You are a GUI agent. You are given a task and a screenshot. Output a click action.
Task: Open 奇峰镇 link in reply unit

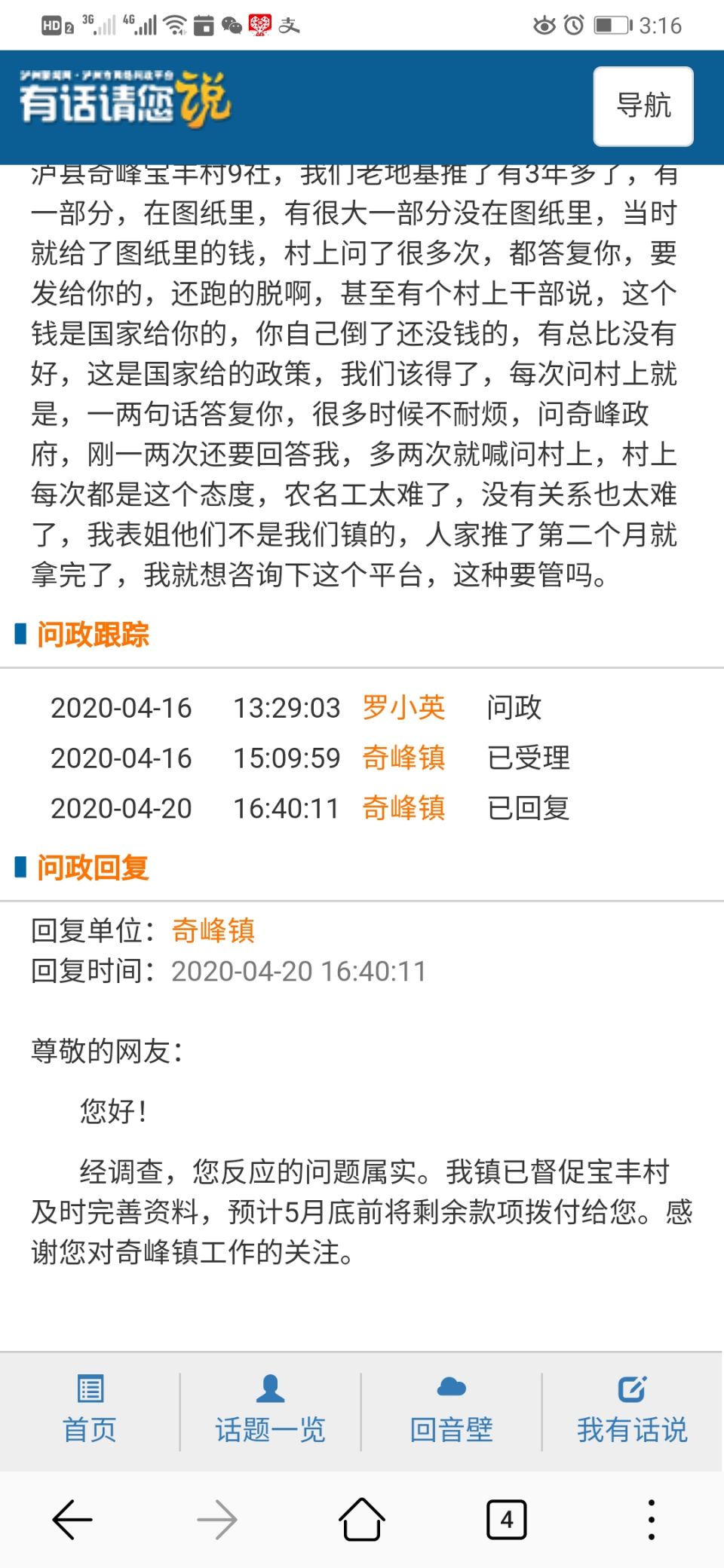tap(213, 930)
